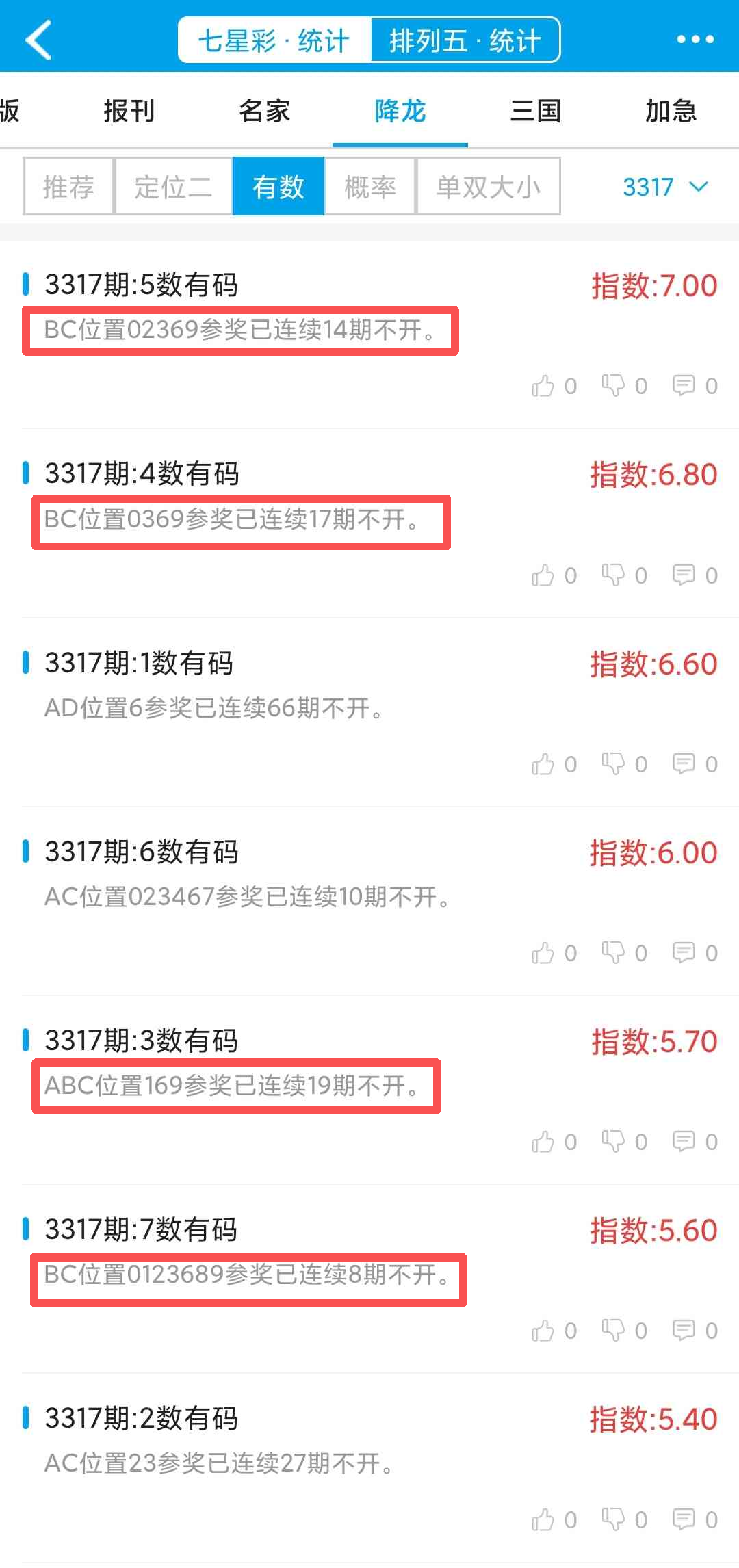Enable the 单双大小 filter
This screenshot has width=739, height=1568.
489,187
